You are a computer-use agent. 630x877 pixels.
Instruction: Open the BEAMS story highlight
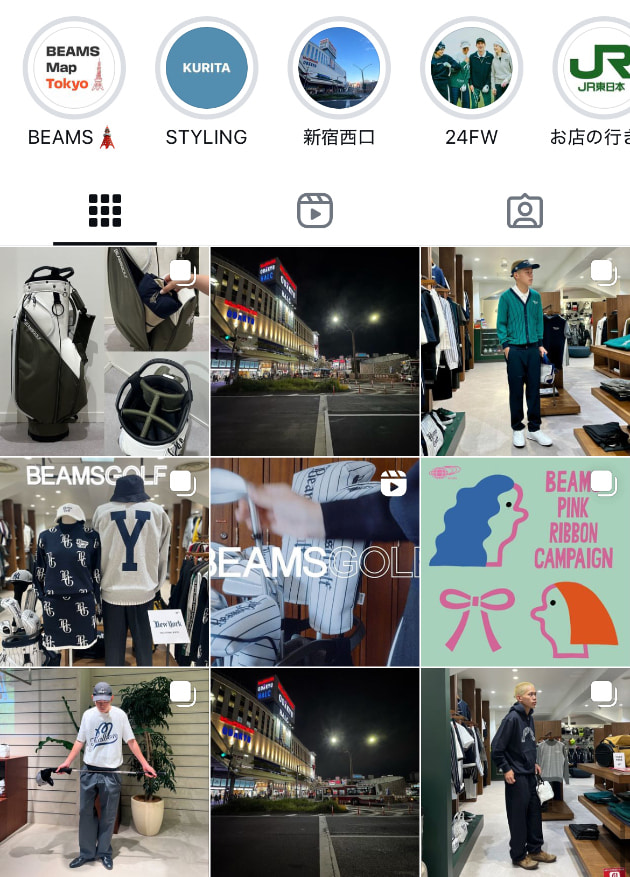[74, 68]
